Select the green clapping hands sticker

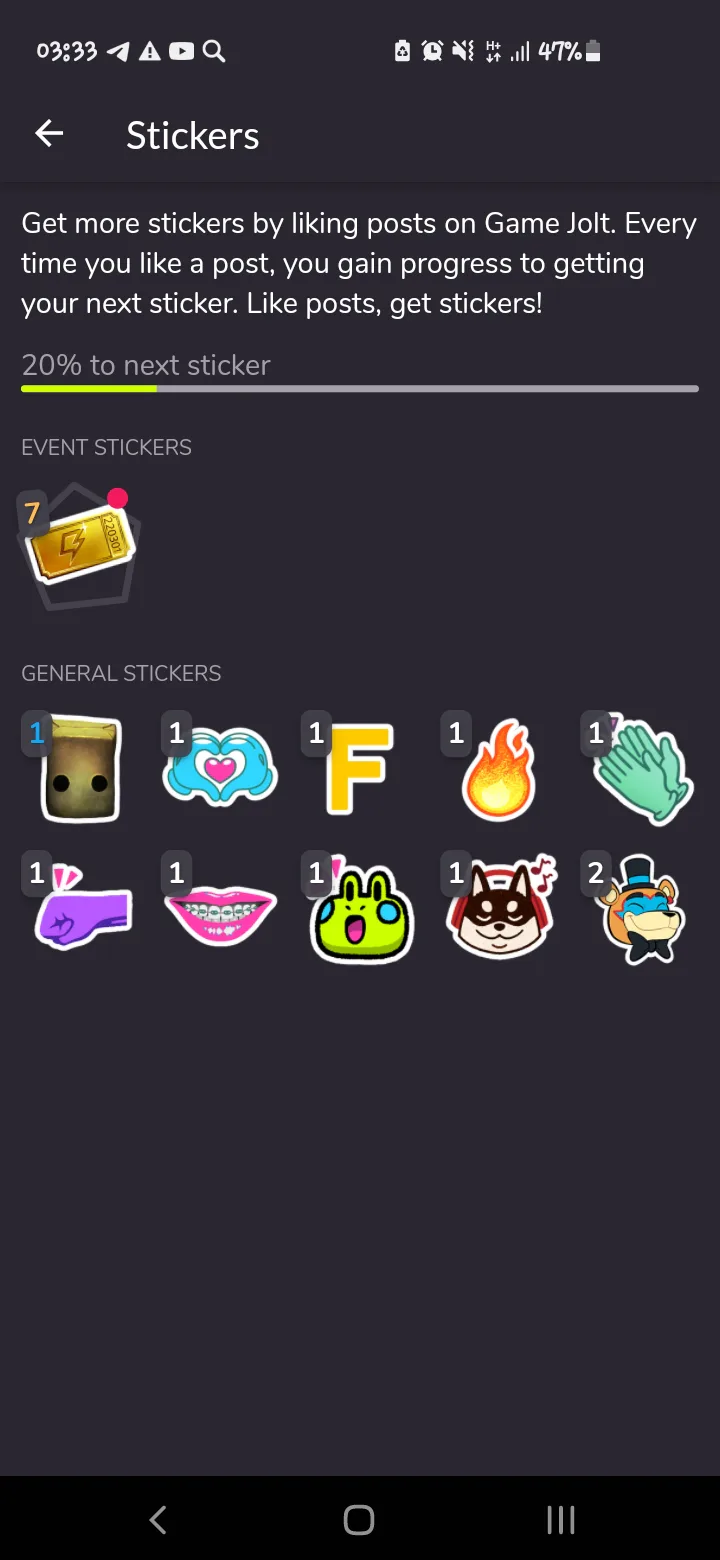pyautogui.click(x=640, y=768)
